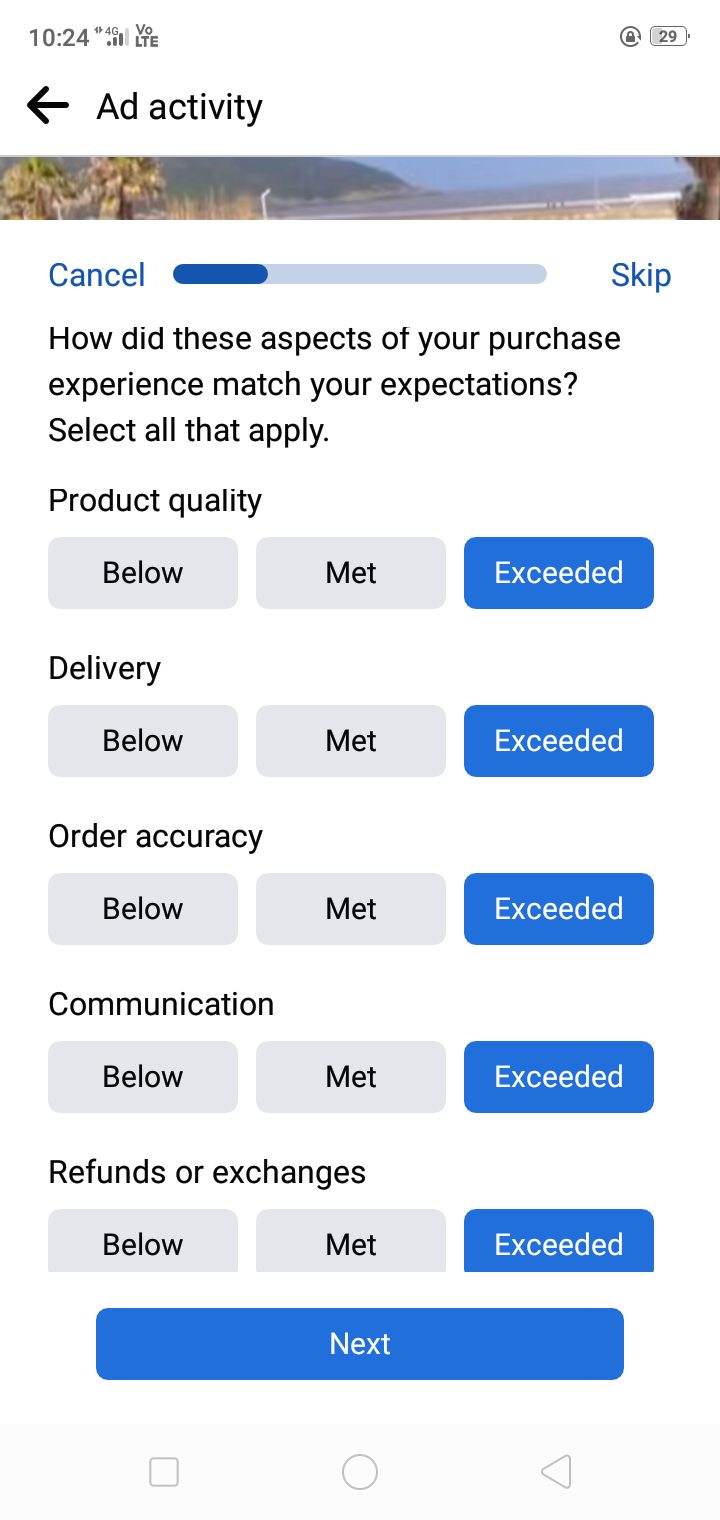The height and width of the screenshot is (1520, 720).
Task: Select Met for Delivery
Action: 351,741
